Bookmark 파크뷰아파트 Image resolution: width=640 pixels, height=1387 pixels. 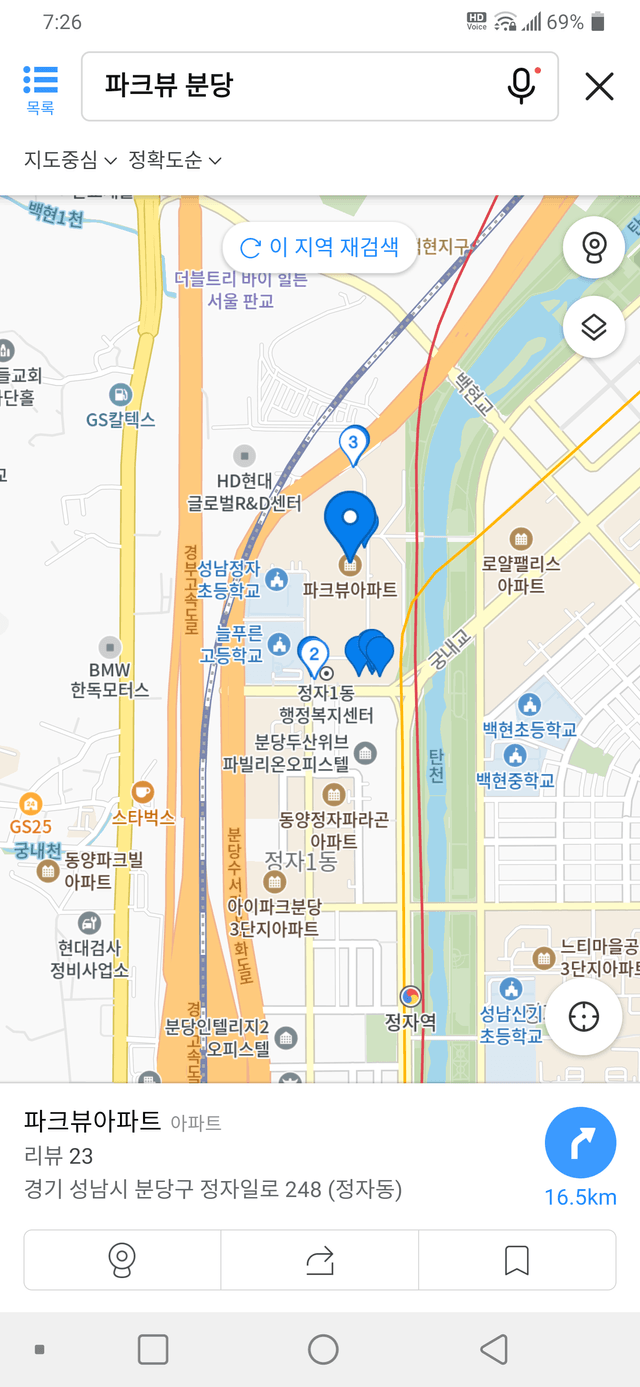(517, 1260)
